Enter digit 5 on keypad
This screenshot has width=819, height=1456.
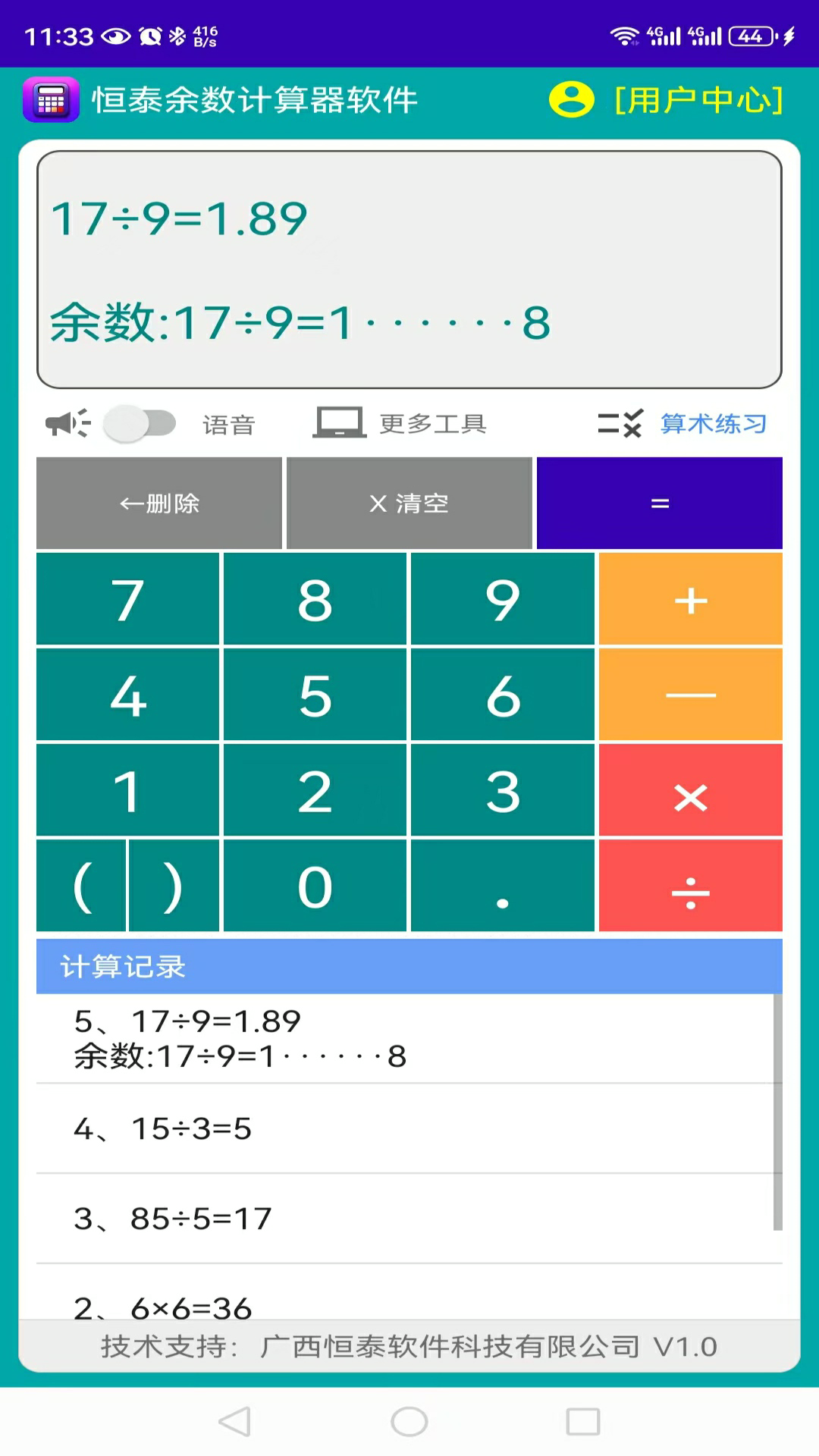tap(315, 695)
